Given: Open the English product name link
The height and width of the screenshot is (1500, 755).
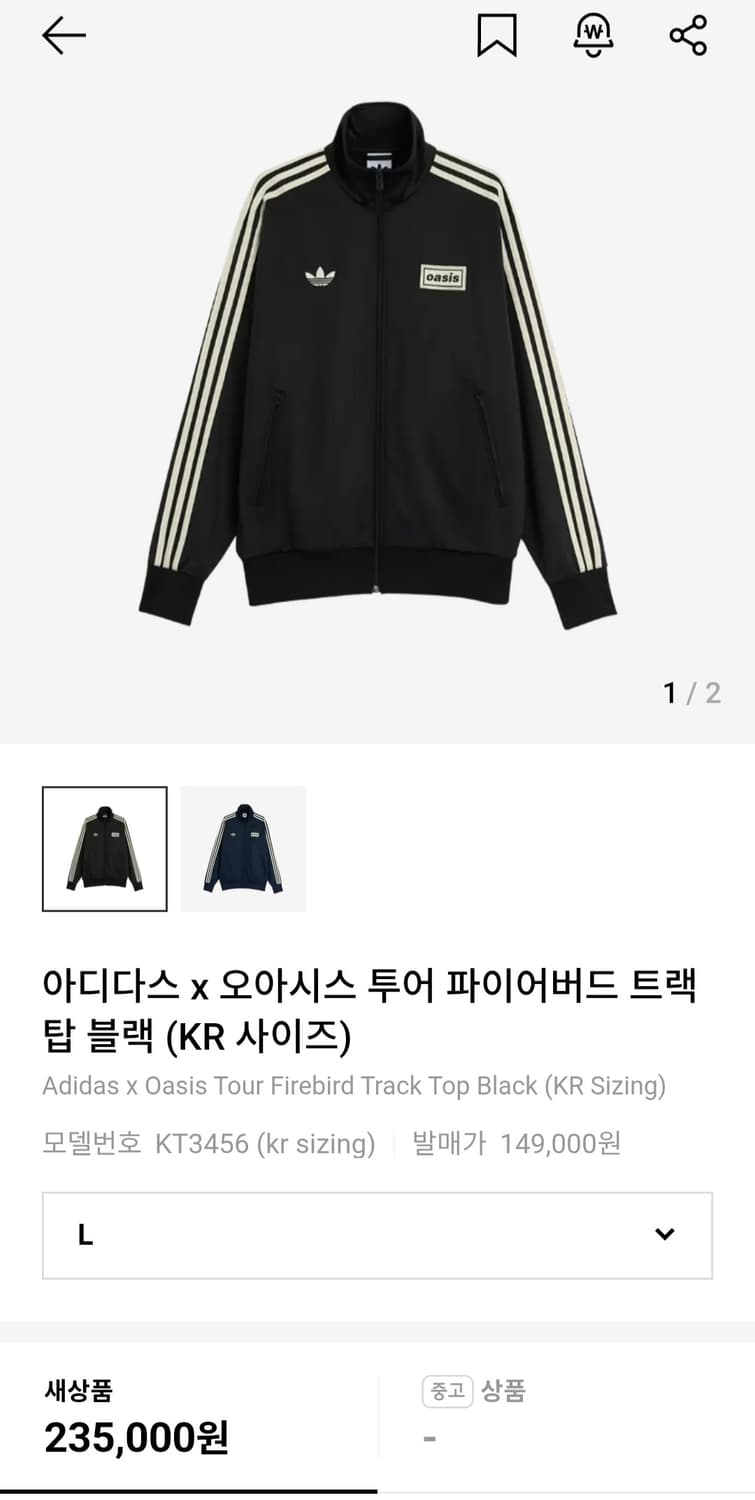Looking at the screenshot, I should (x=355, y=1085).
